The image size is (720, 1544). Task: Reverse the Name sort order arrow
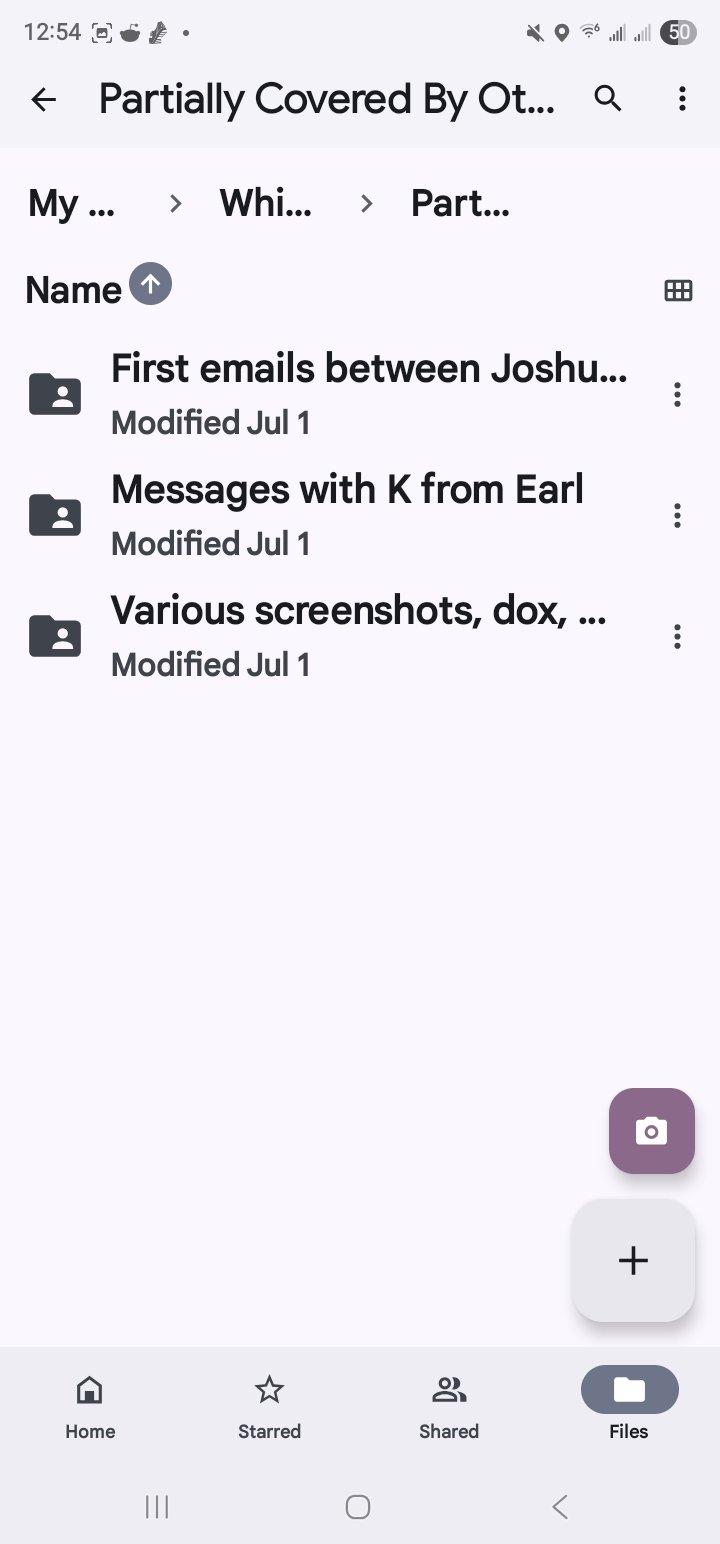coord(150,285)
